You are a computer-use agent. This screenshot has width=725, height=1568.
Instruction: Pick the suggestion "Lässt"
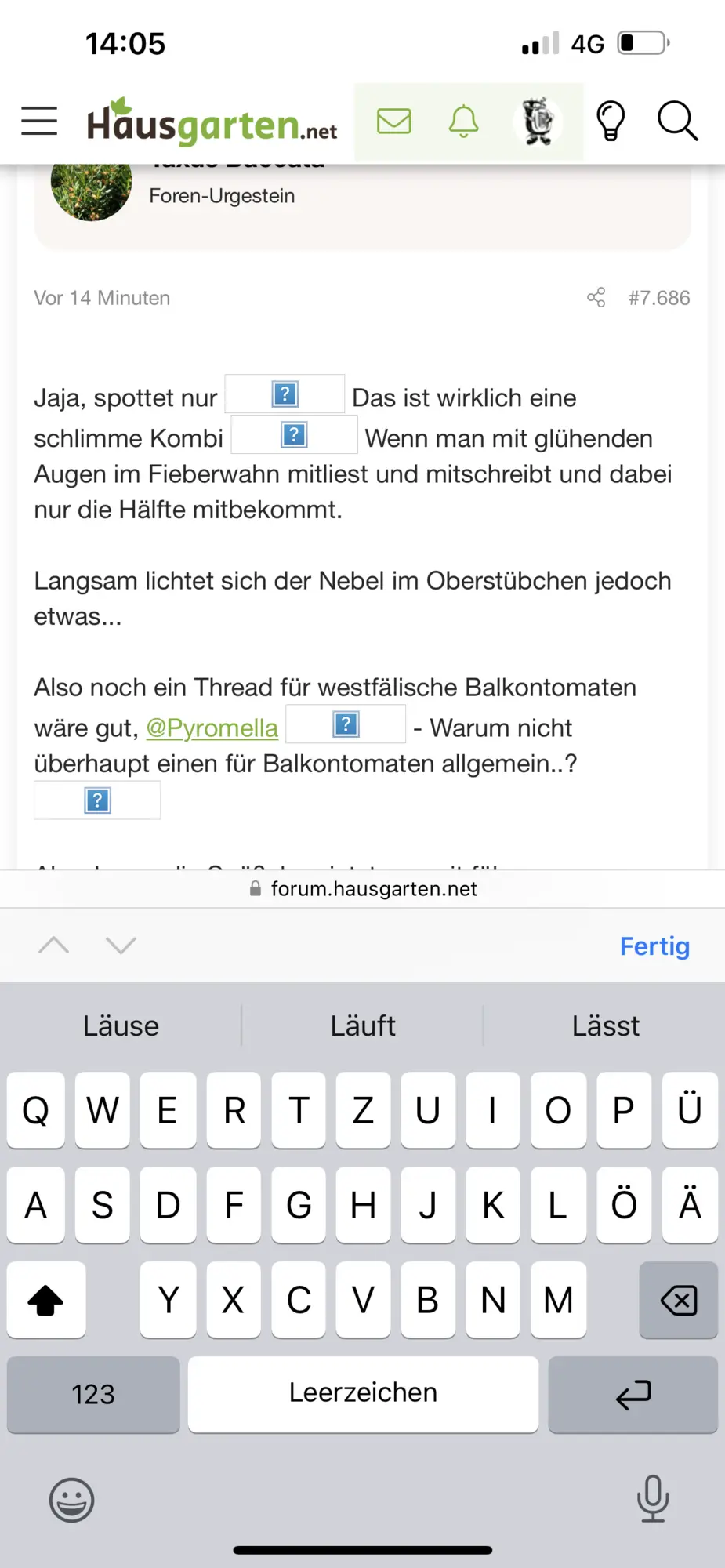pos(605,1025)
